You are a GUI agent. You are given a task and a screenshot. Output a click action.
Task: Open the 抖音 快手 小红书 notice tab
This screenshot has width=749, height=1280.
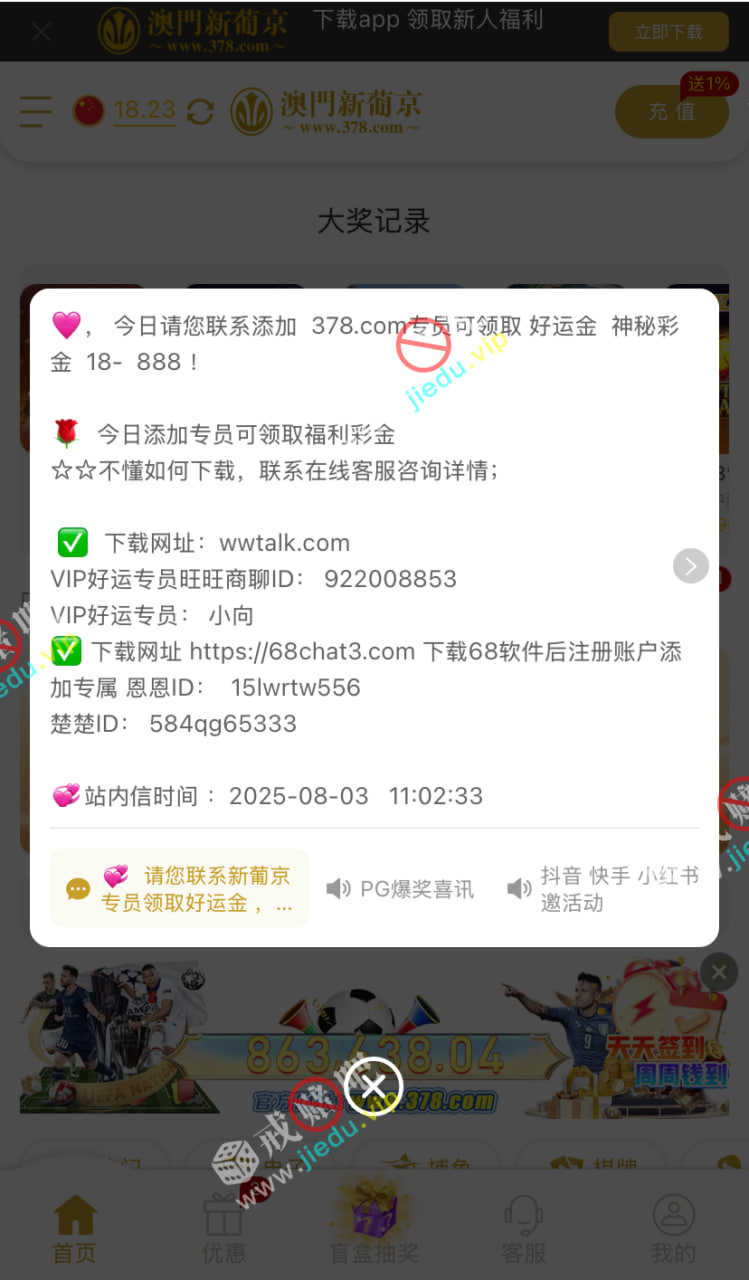point(603,888)
